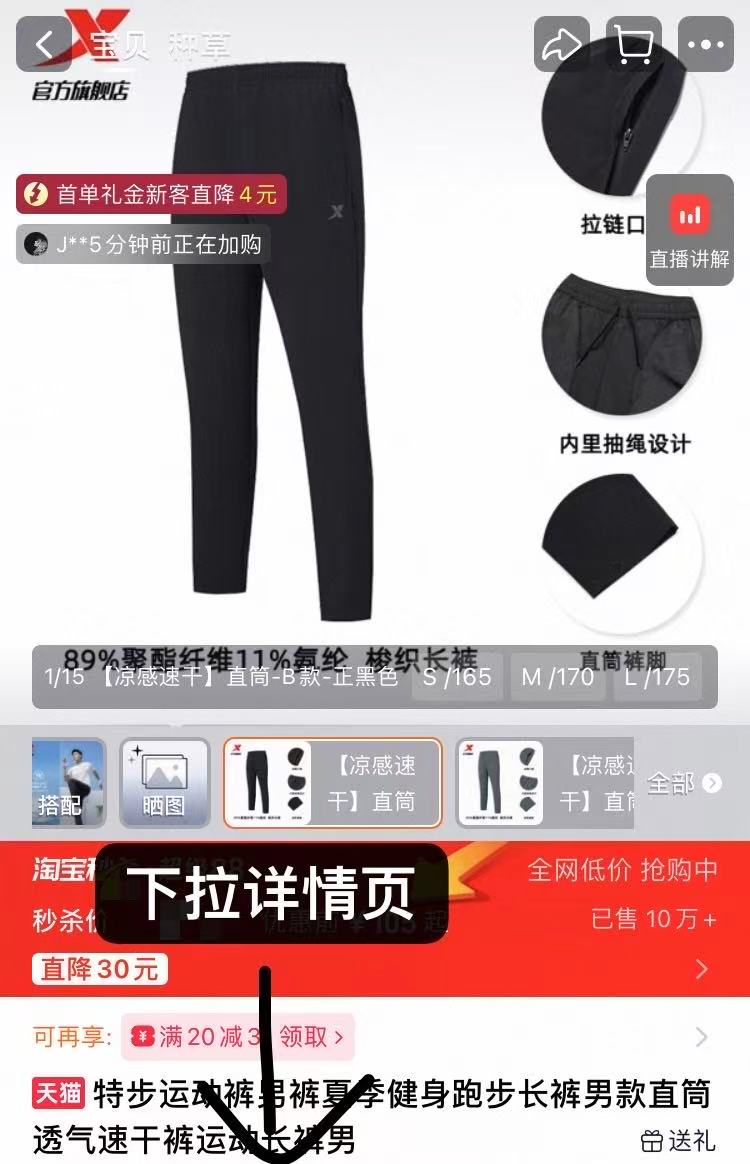Viewport: 750px width, 1164px height.
Task: Open the shopping cart
Action: tap(634, 45)
